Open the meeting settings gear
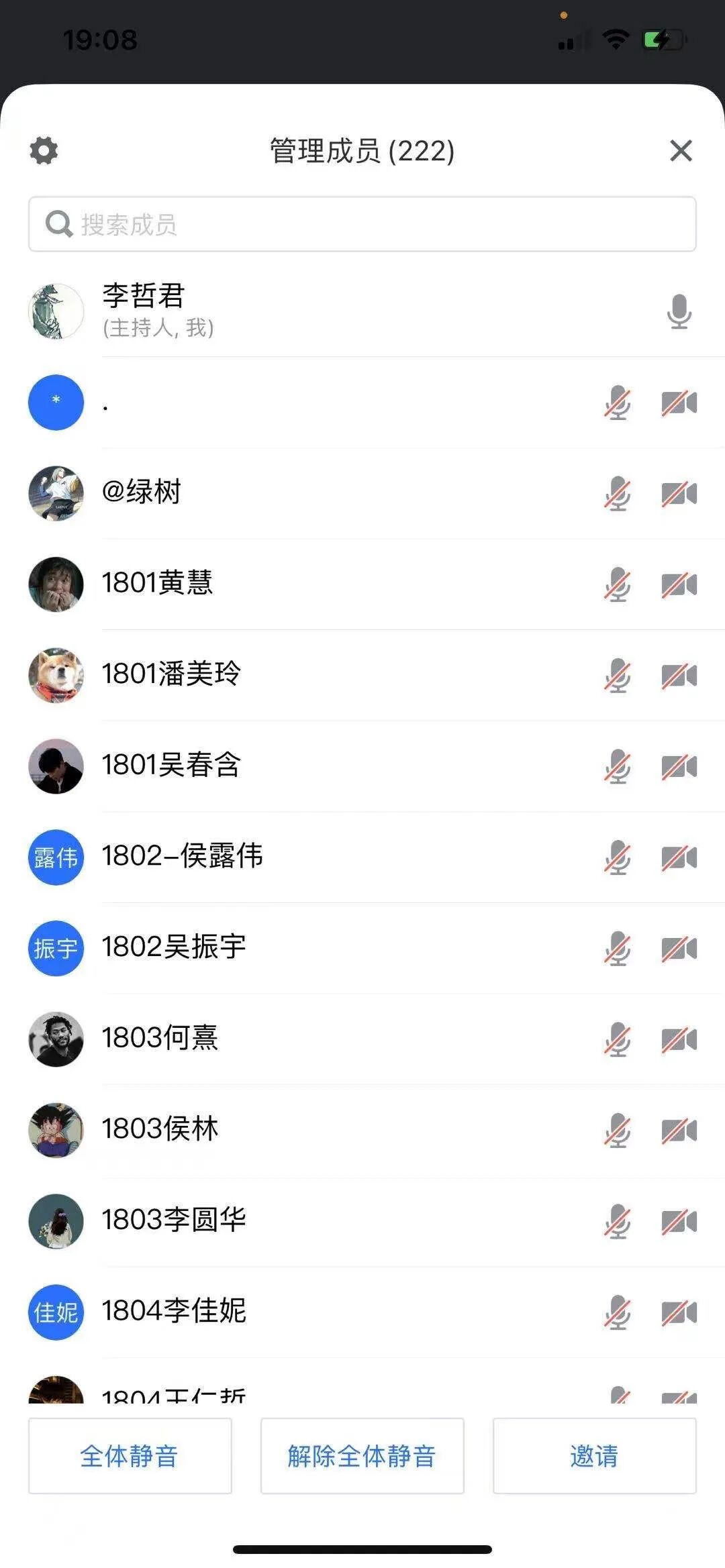Screen dimensions: 725x1568 pos(44,149)
